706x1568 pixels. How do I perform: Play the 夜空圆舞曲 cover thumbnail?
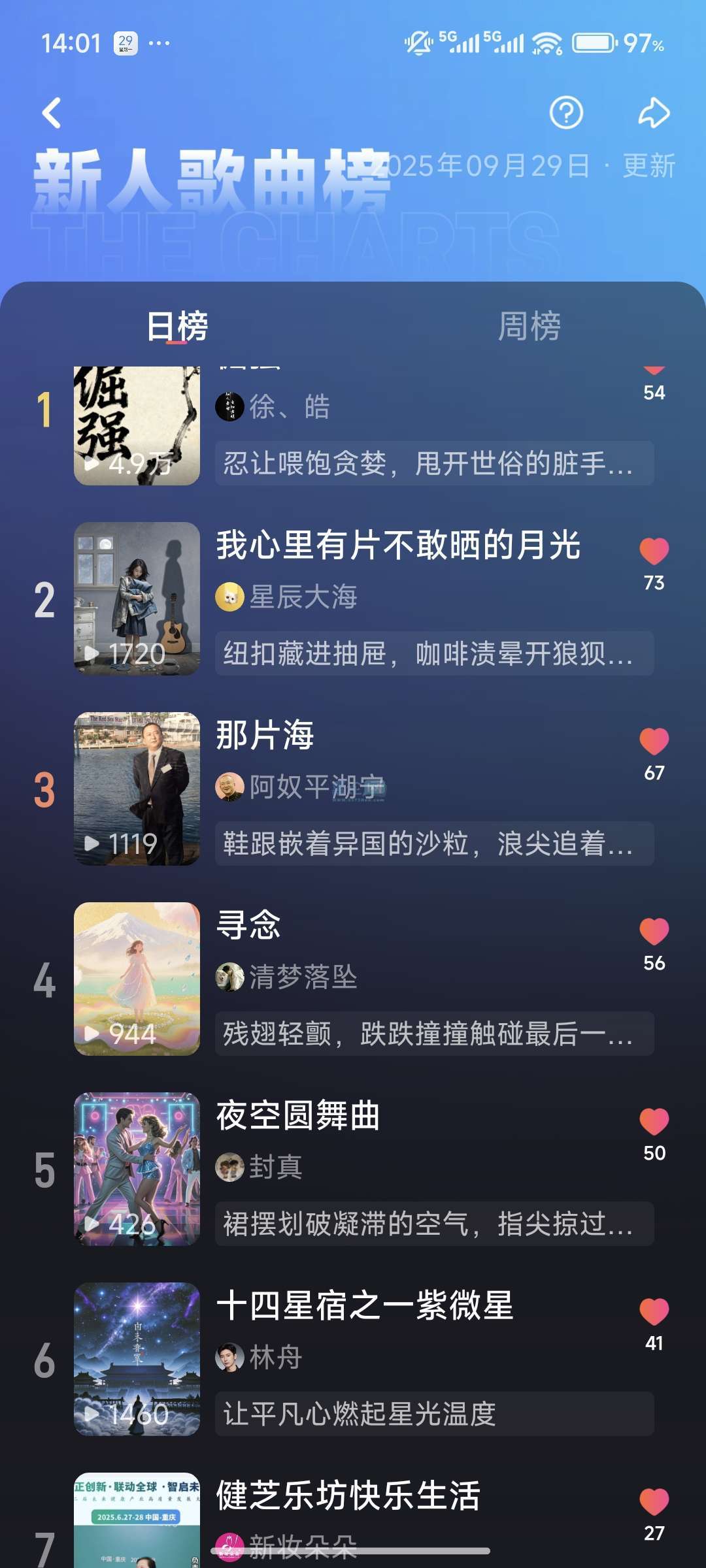[x=137, y=1169]
